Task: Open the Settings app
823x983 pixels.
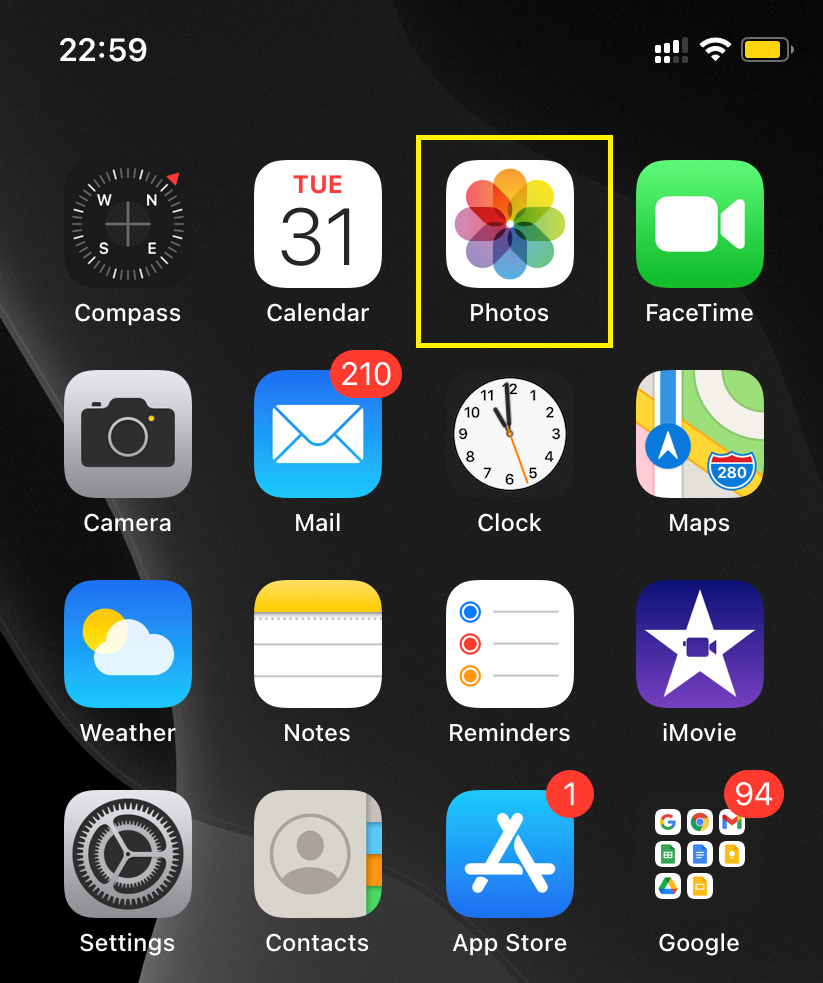Action: 128,854
